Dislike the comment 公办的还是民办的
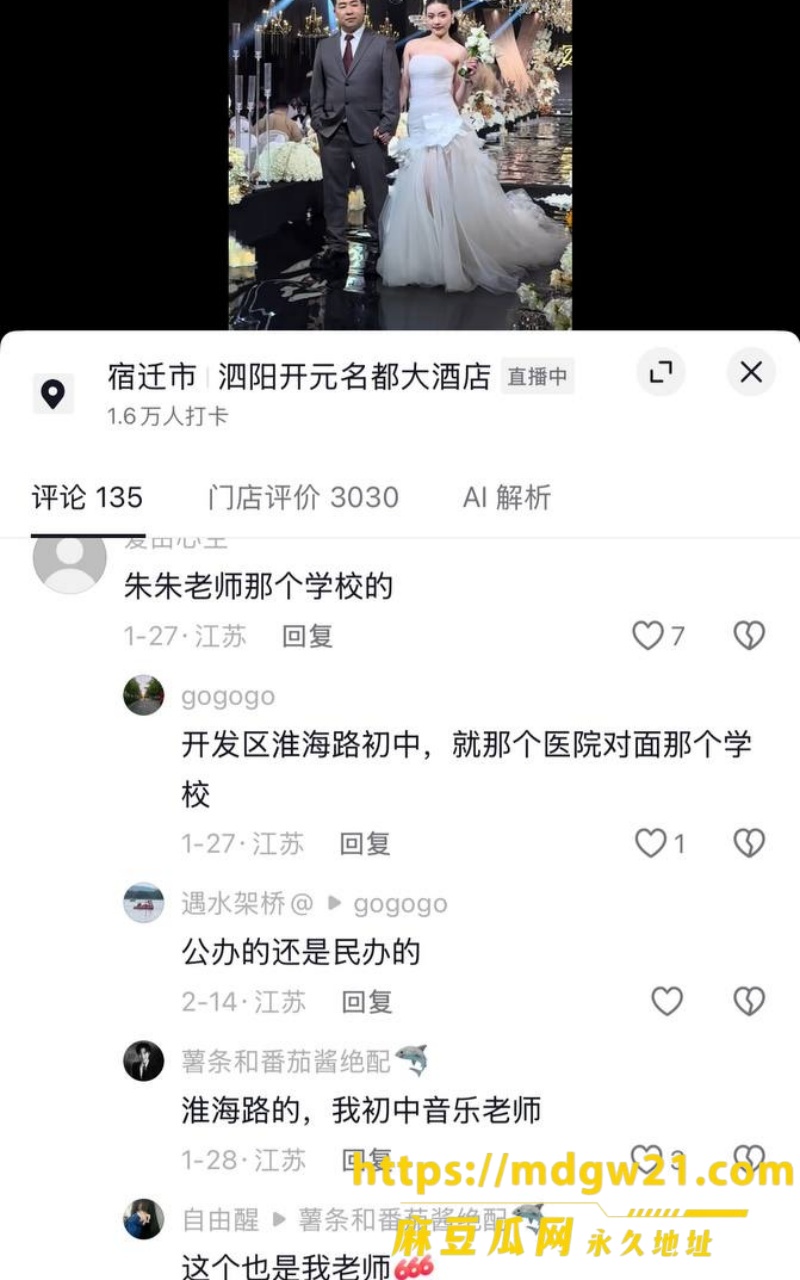The height and width of the screenshot is (1280, 800). click(x=749, y=1001)
